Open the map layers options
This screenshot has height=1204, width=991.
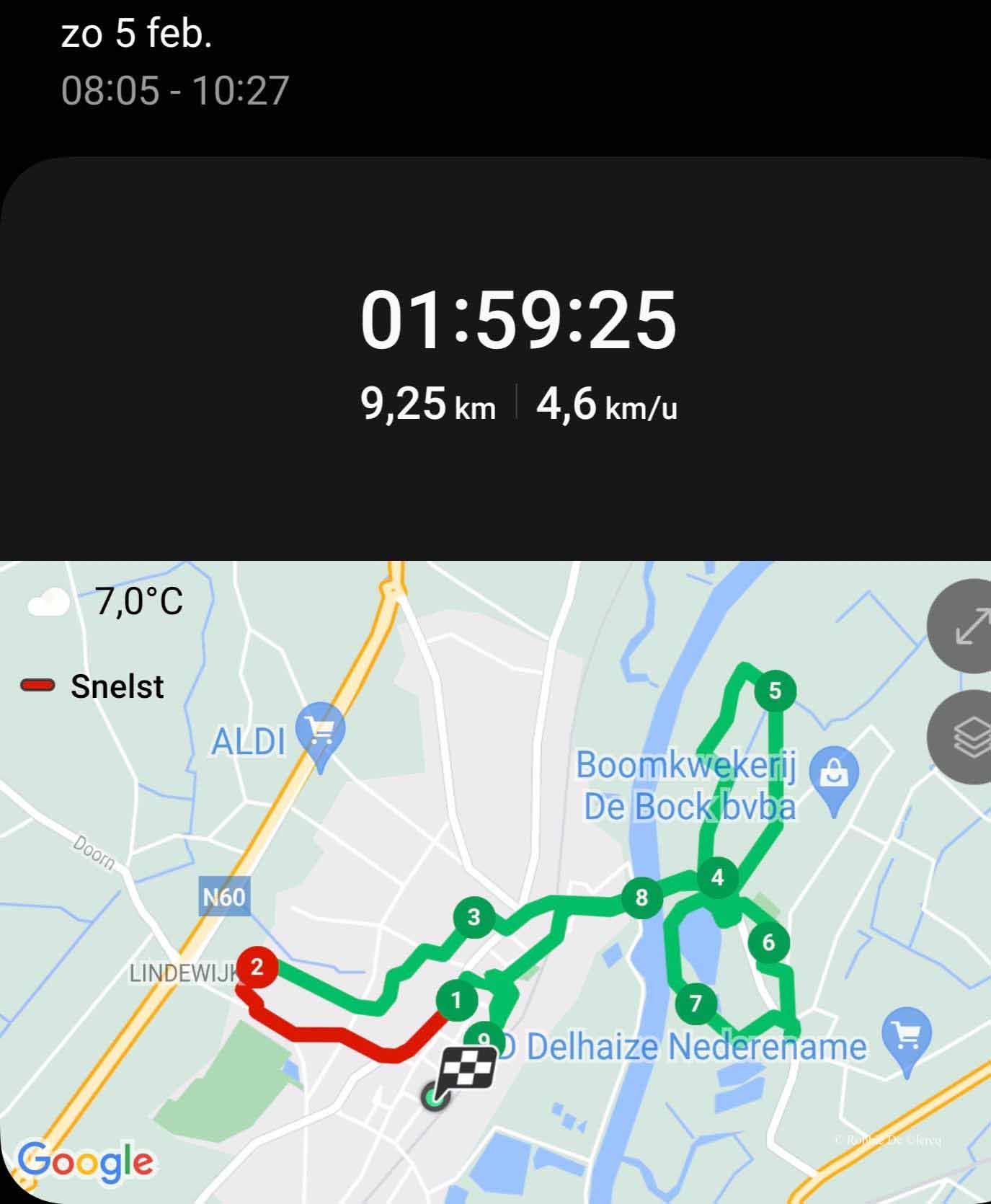970,737
